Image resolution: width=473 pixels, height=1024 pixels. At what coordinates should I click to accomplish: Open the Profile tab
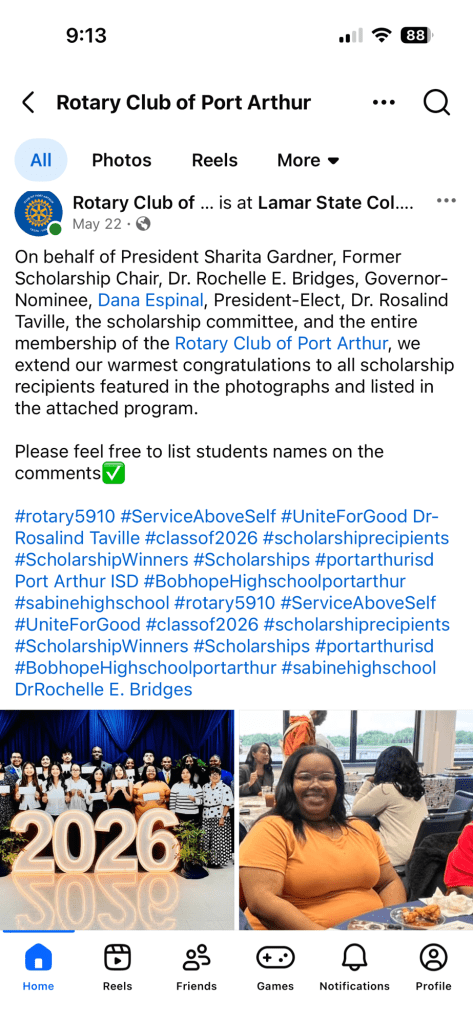point(433,967)
